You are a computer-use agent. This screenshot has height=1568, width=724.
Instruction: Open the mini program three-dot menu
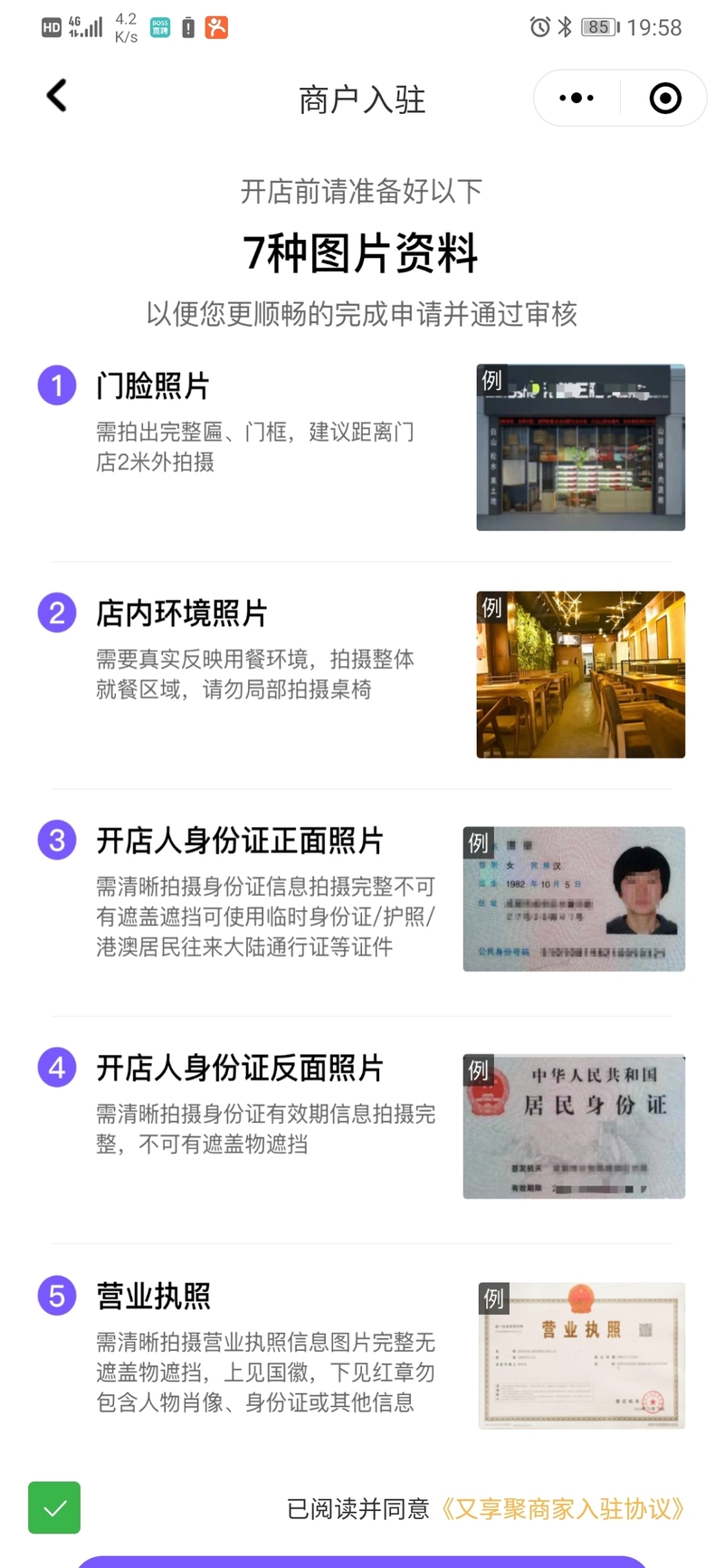tap(576, 98)
